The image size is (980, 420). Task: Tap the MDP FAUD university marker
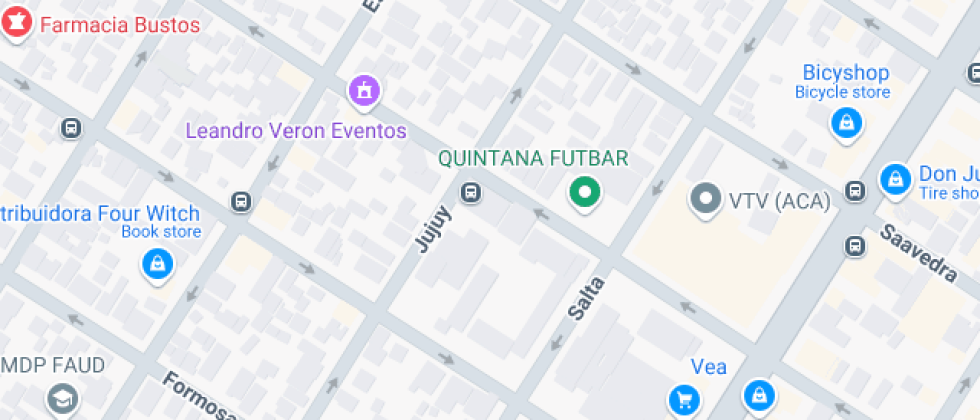pyautogui.click(x=63, y=399)
